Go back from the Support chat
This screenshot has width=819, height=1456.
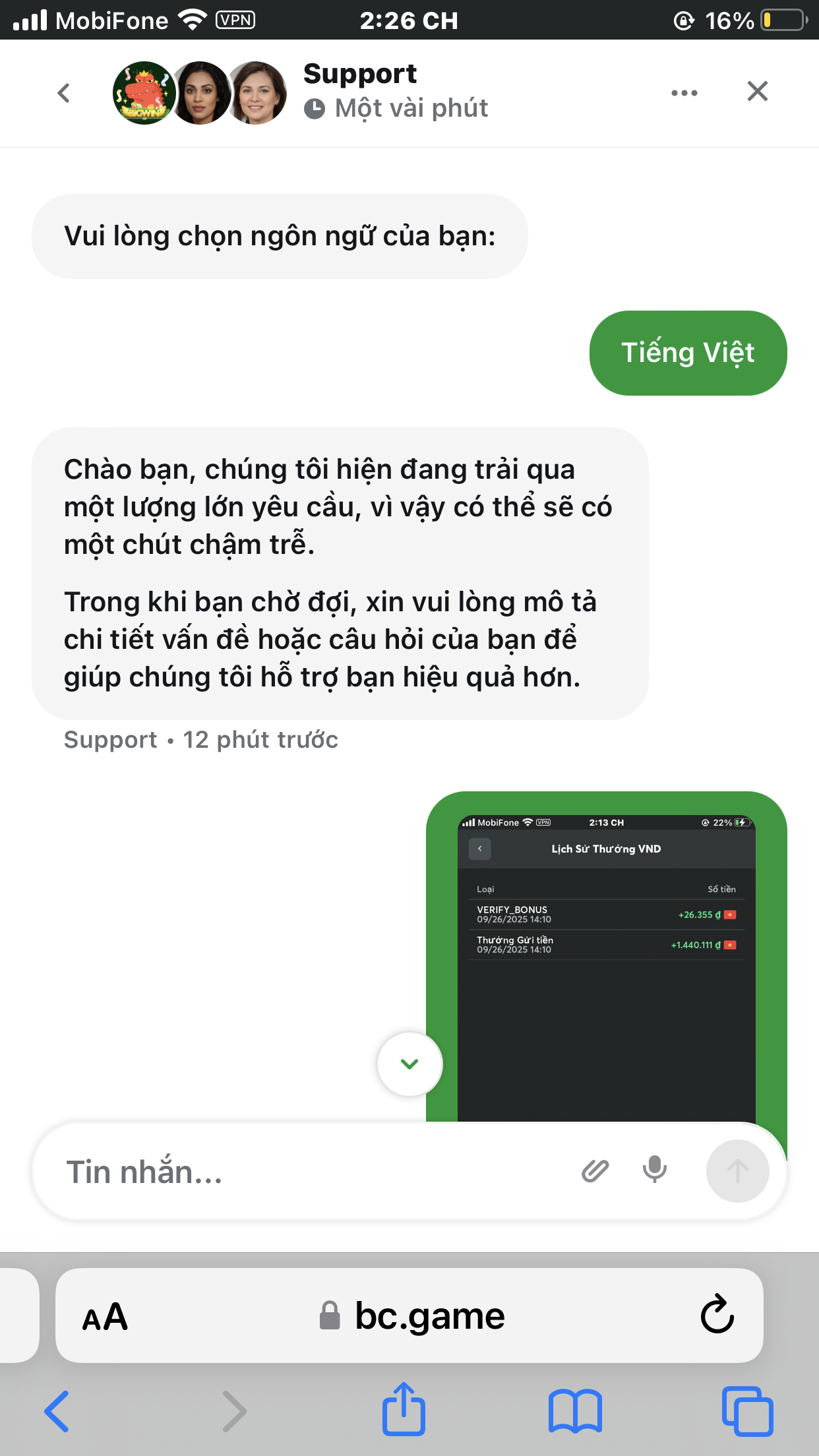64,93
